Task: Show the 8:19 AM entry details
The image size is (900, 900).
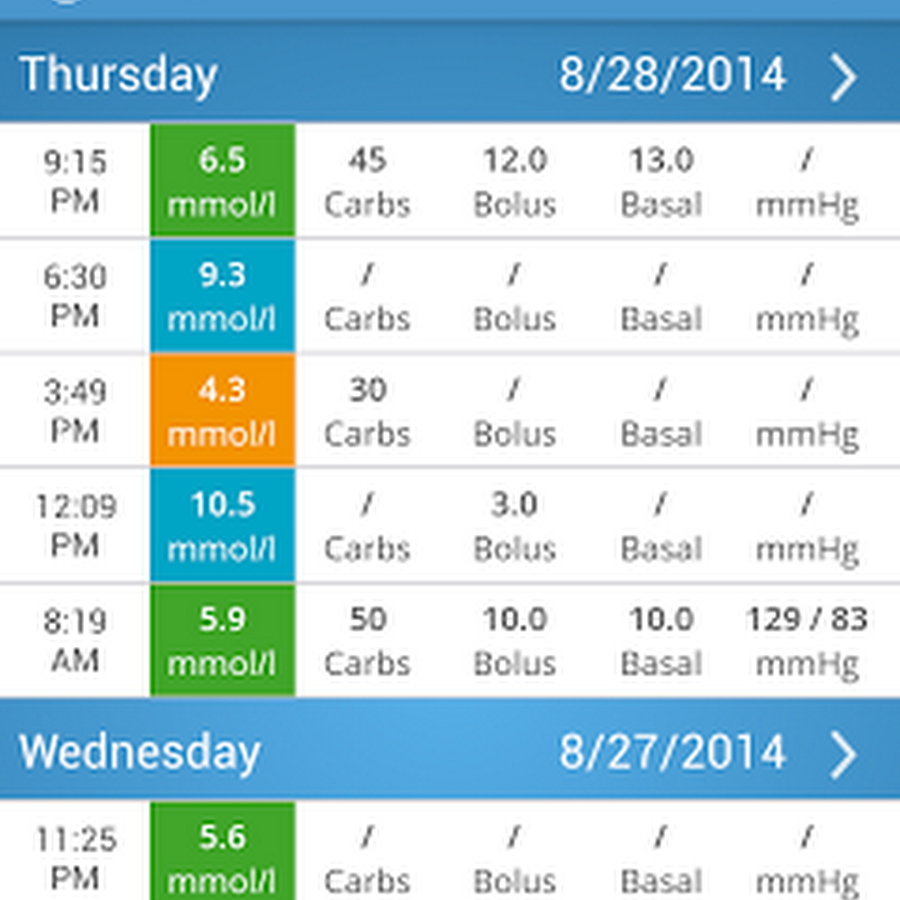Action: [450, 641]
